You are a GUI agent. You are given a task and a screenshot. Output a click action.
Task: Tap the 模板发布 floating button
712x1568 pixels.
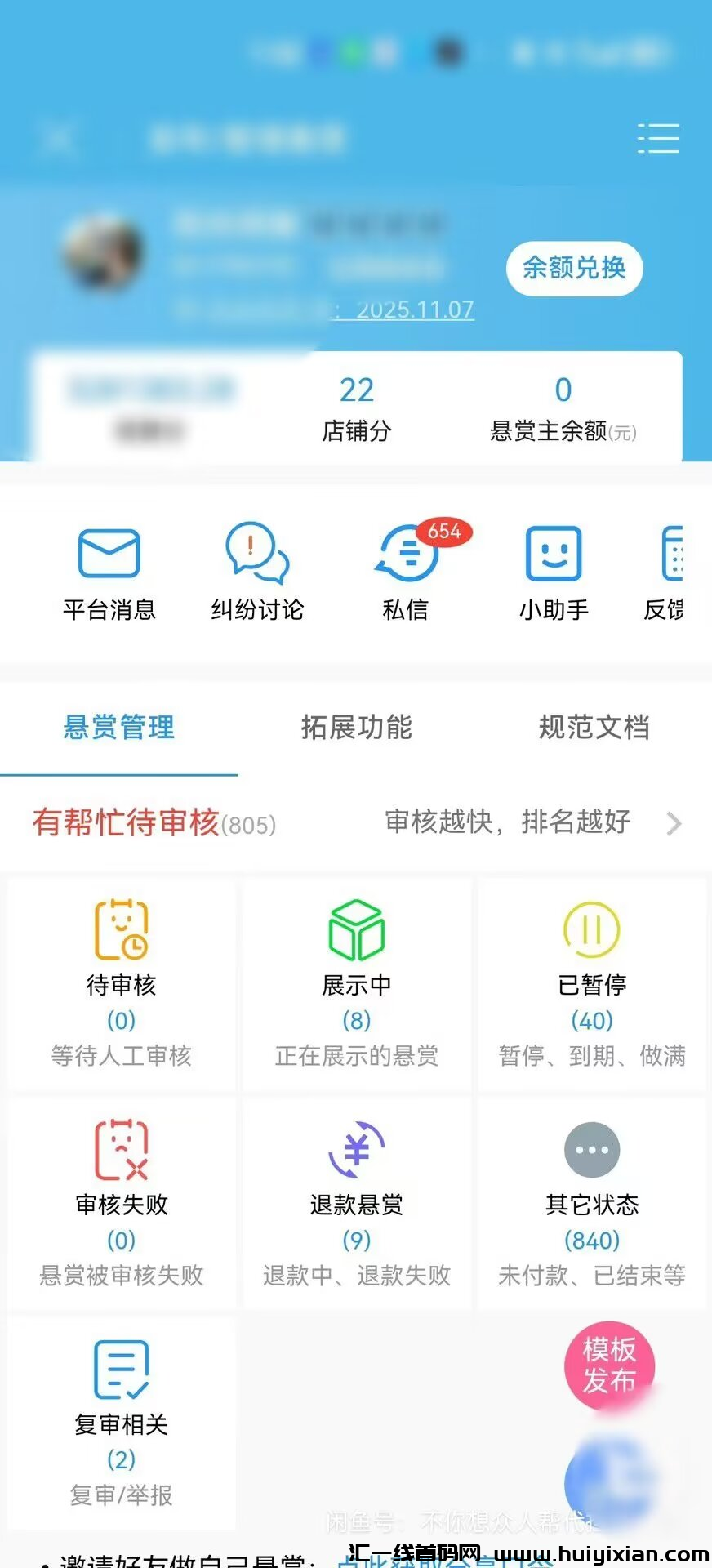(x=609, y=1365)
